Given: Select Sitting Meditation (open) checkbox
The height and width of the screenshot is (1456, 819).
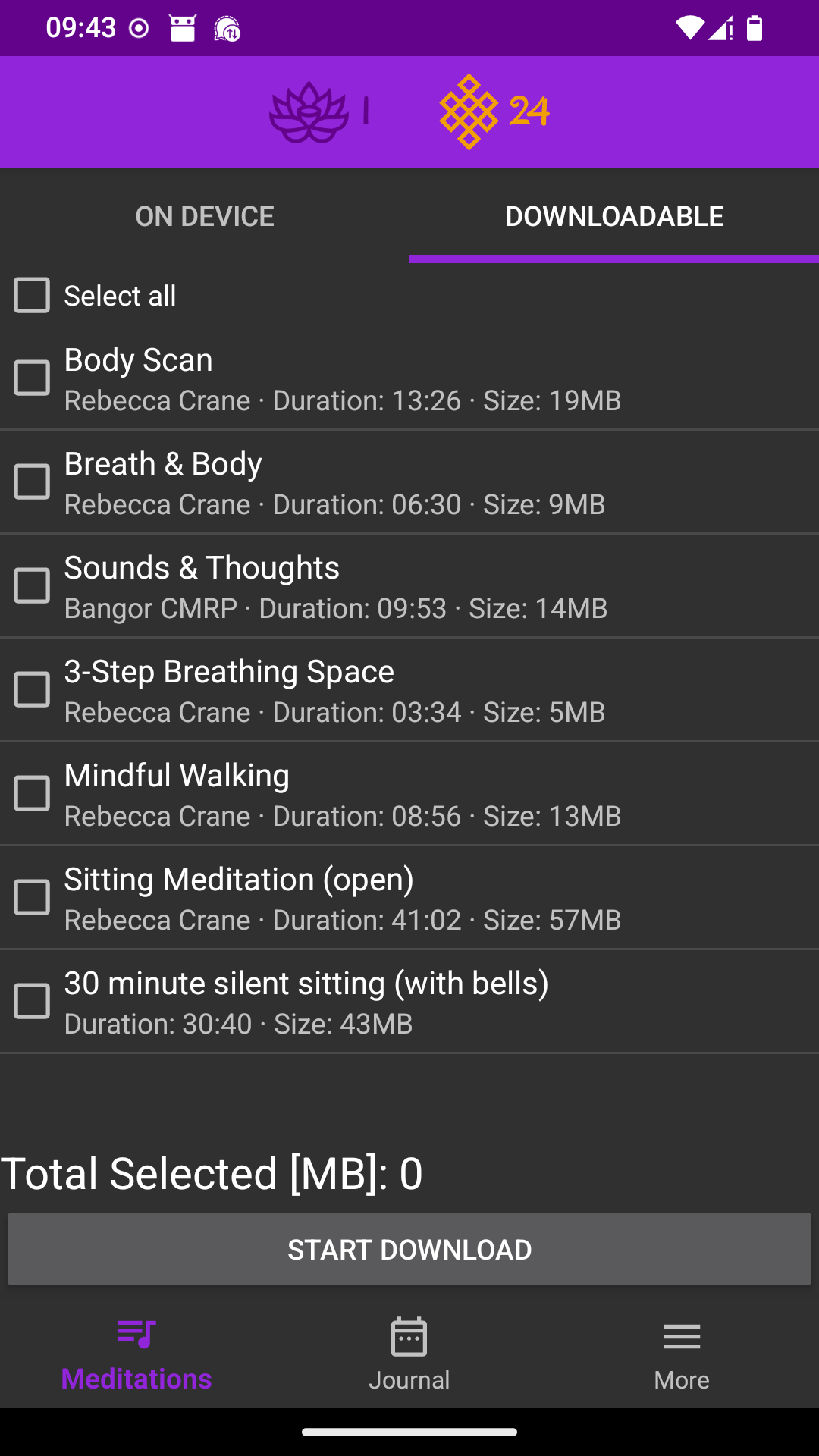Looking at the screenshot, I should 32,898.
